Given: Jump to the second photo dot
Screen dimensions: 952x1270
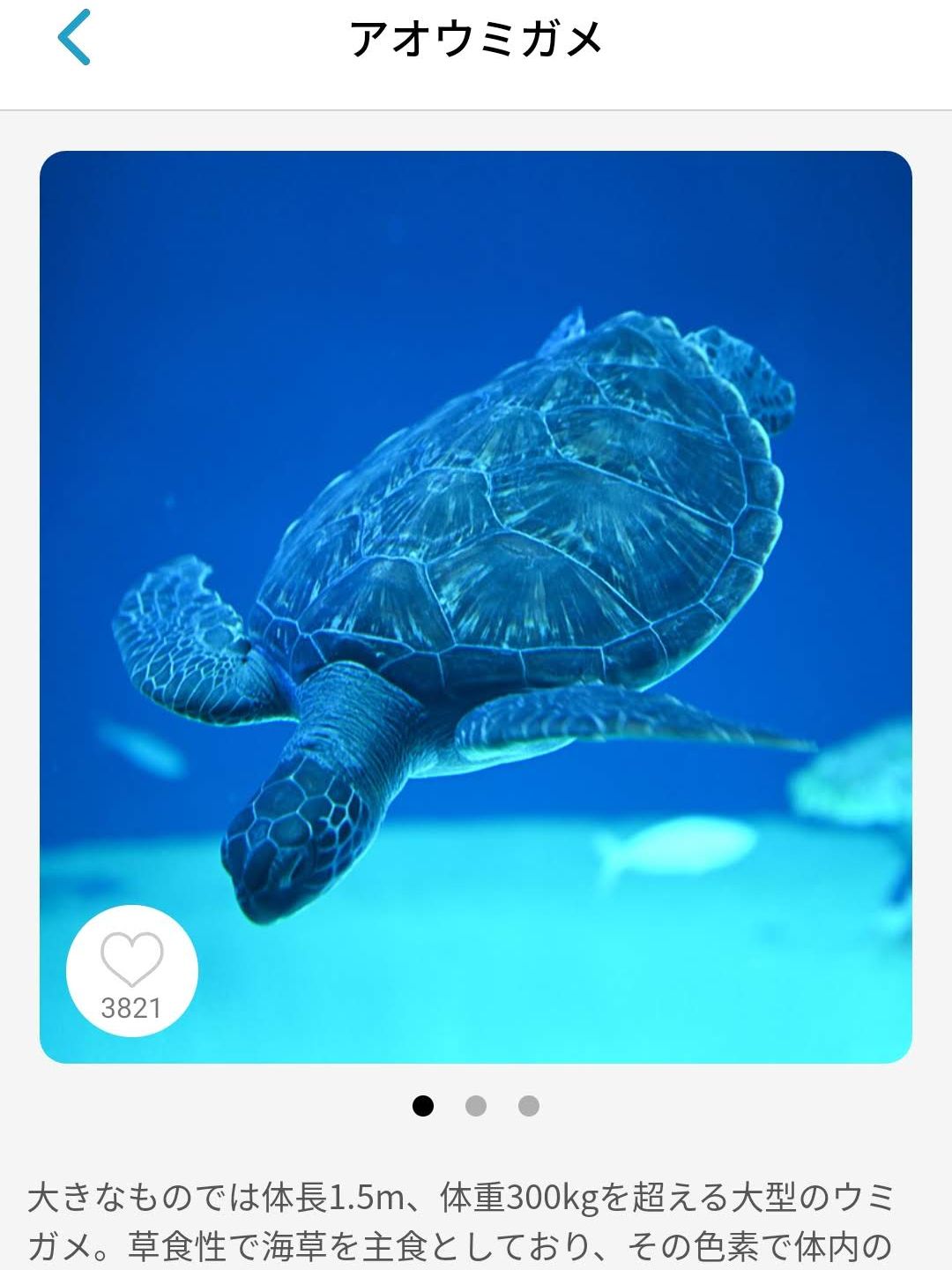Looking at the screenshot, I should click(476, 1106).
